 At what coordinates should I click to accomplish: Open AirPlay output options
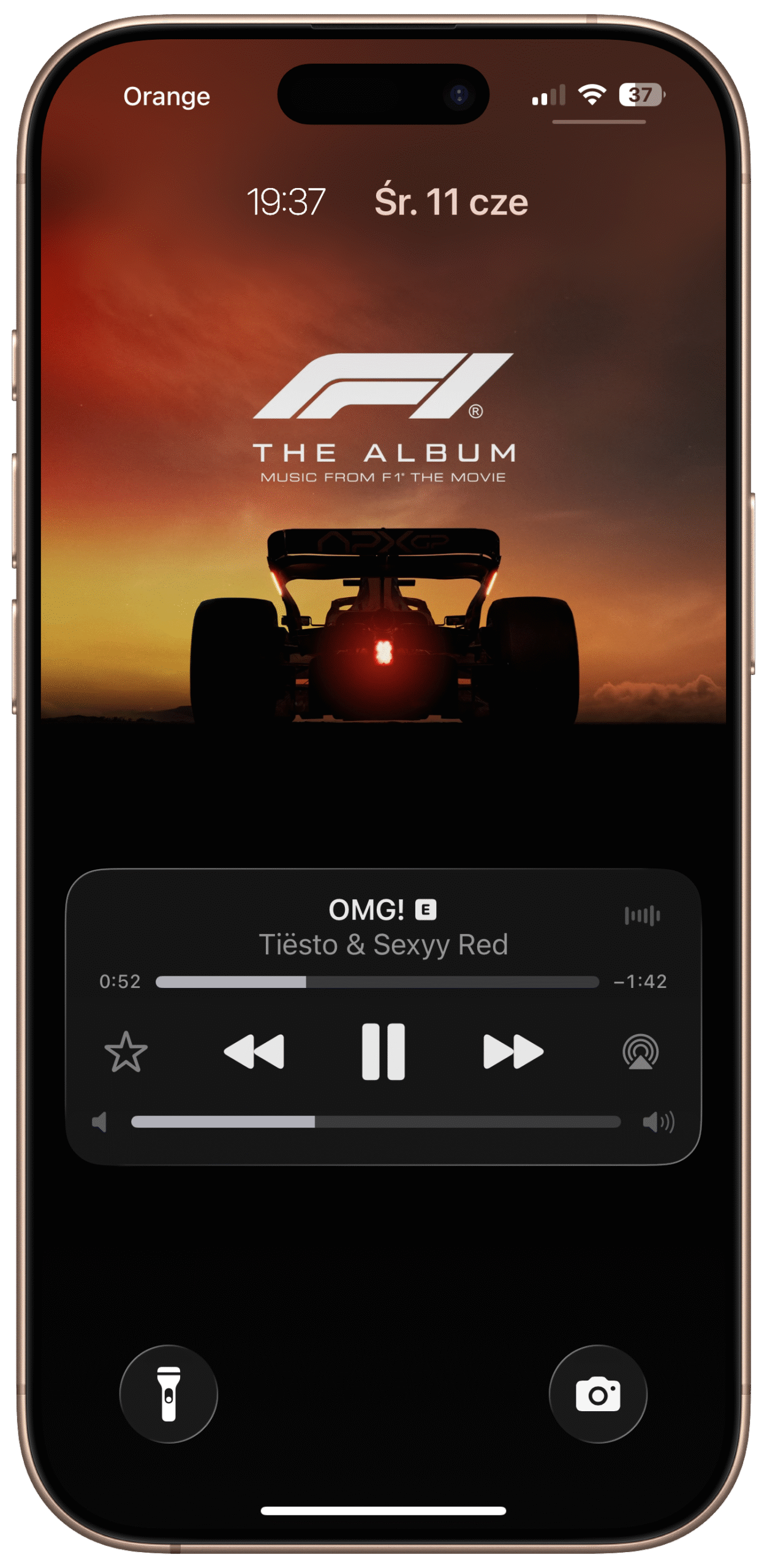click(x=640, y=1052)
